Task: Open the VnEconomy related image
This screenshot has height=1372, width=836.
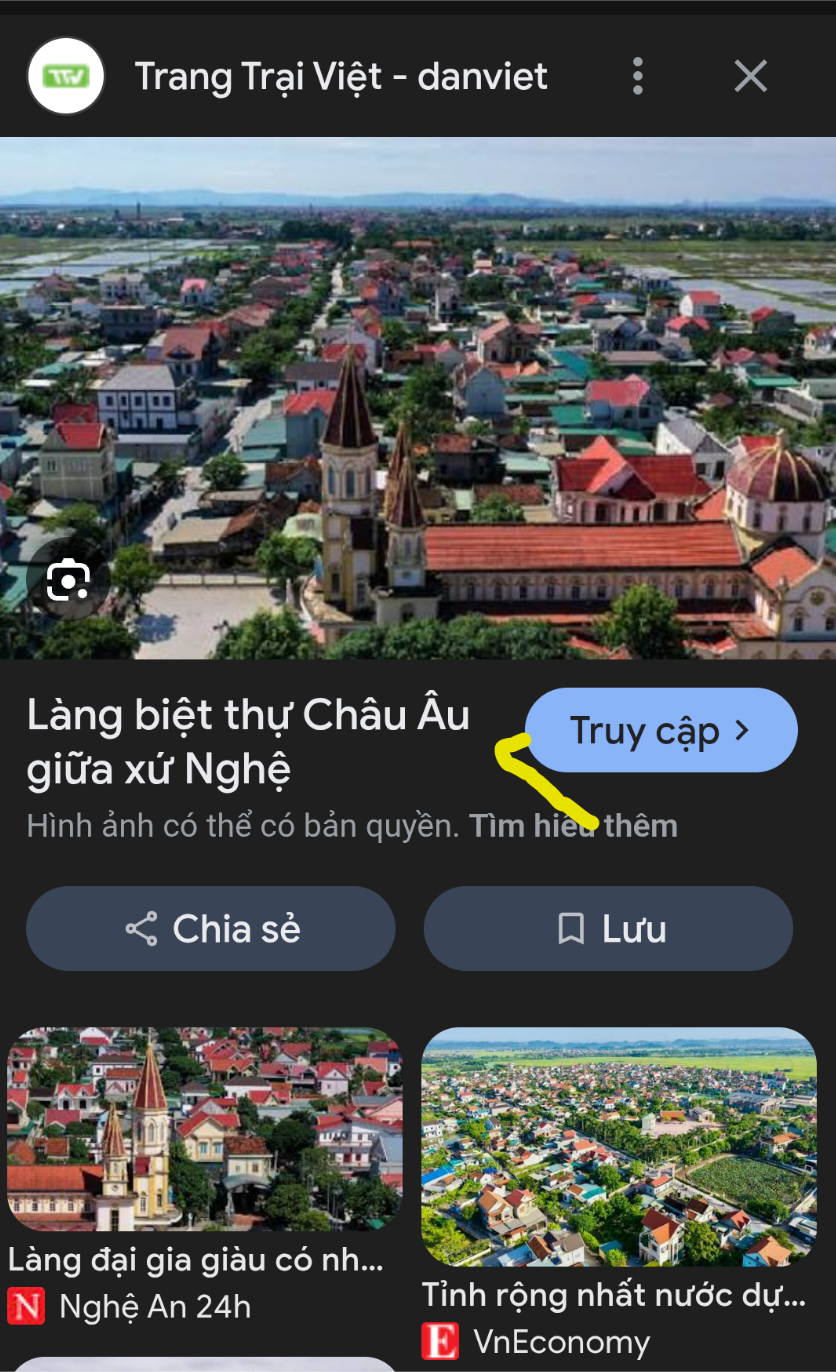Action: [x=619, y=1147]
